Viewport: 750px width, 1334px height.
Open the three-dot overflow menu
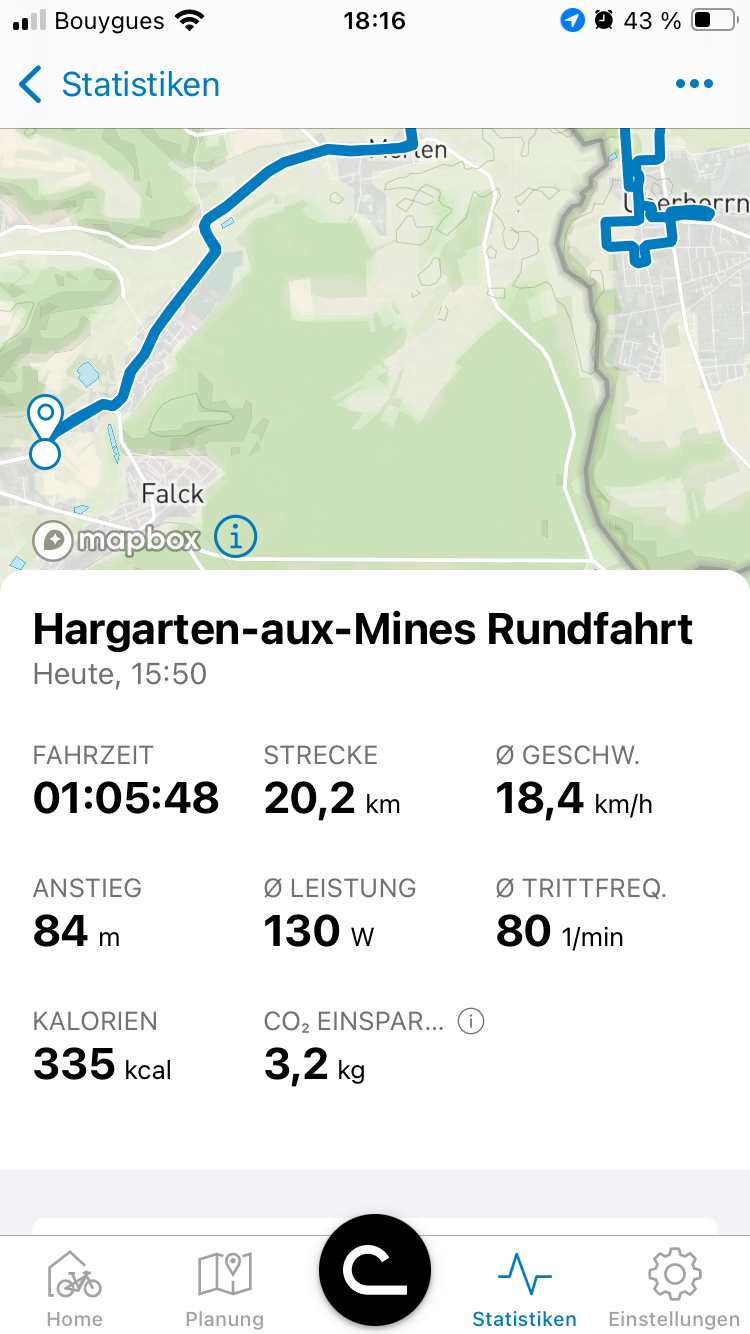pyautogui.click(x=694, y=85)
